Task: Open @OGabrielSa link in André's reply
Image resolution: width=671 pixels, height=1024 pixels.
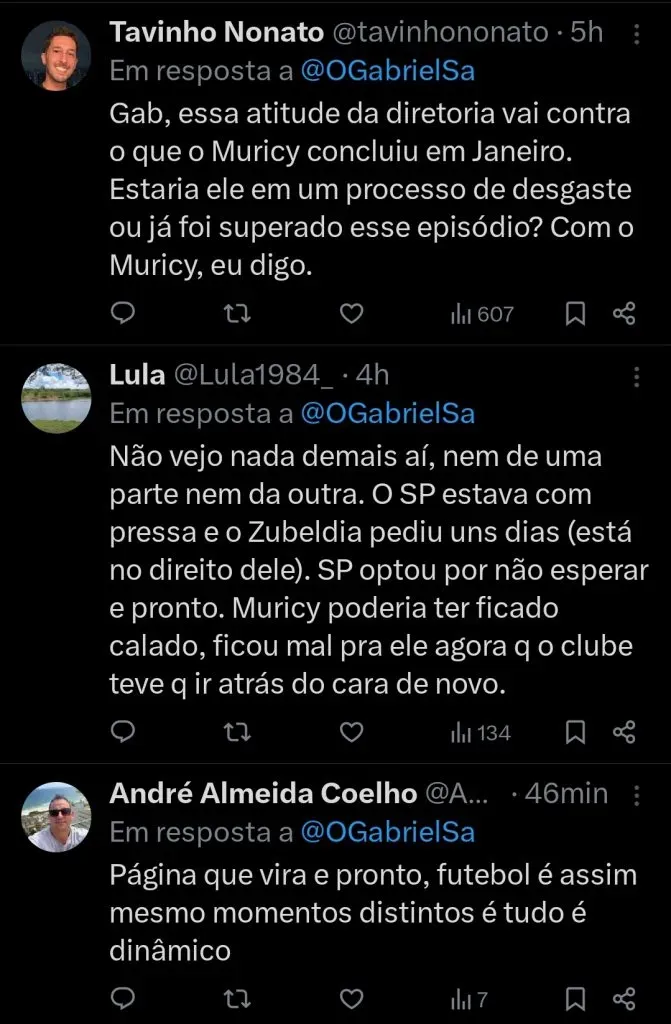Action: (x=389, y=831)
